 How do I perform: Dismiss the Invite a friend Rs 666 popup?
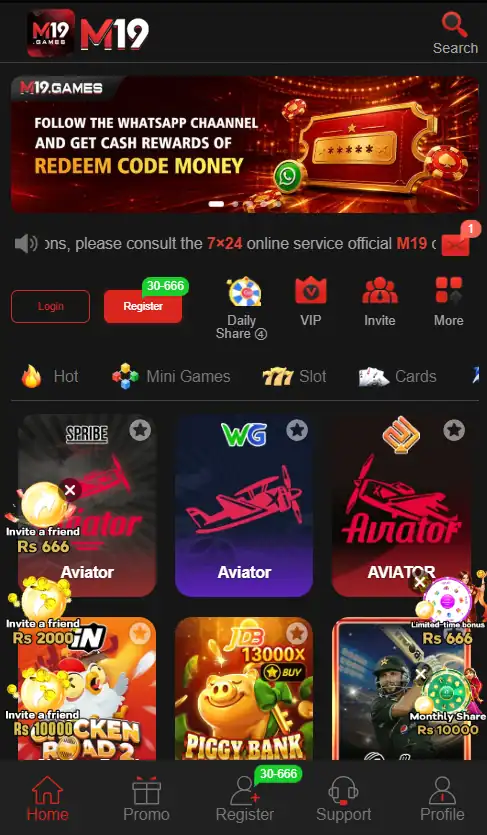click(x=70, y=489)
